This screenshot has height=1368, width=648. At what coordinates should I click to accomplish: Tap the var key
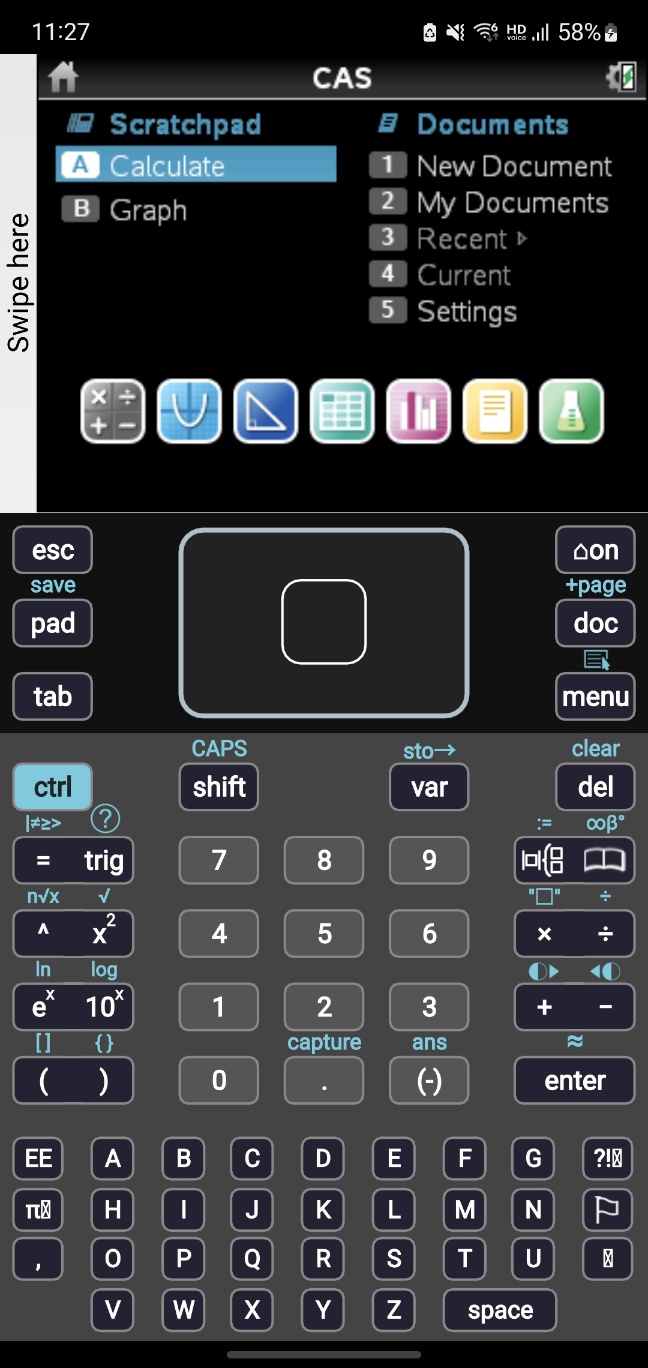(429, 787)
